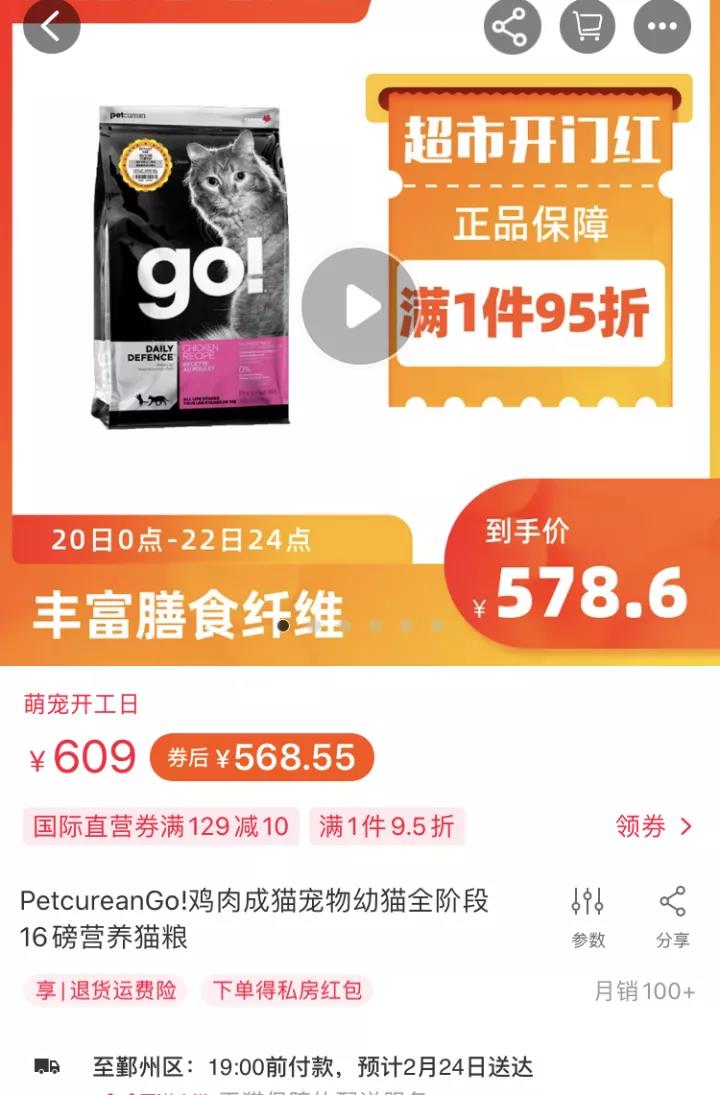This screenshot has height=1095, width=720.
Task: Open the 下单得私房红包 promotion tag
Action: click(287, 990)
